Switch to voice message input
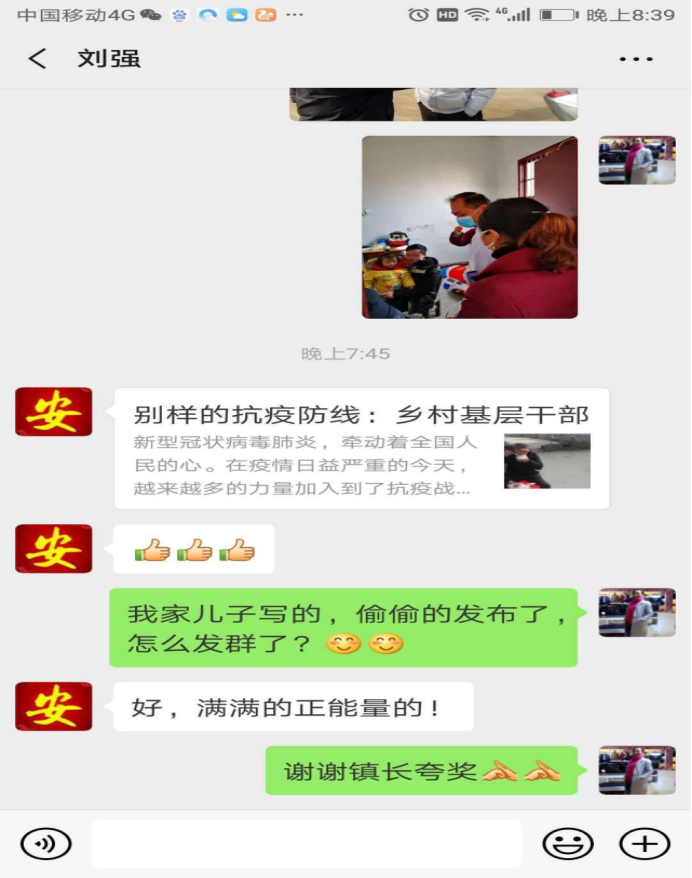The width and height of the screenshot is (692, 878). point(46,844)
